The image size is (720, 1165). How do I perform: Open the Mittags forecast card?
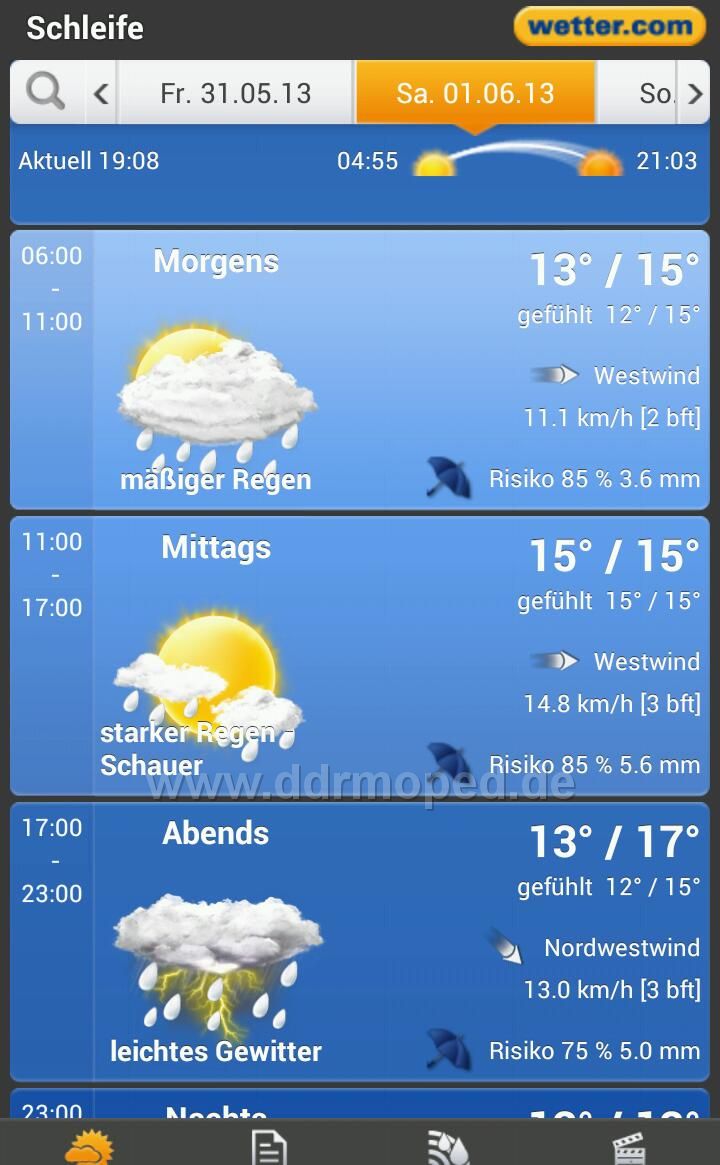tap(360, 656)
